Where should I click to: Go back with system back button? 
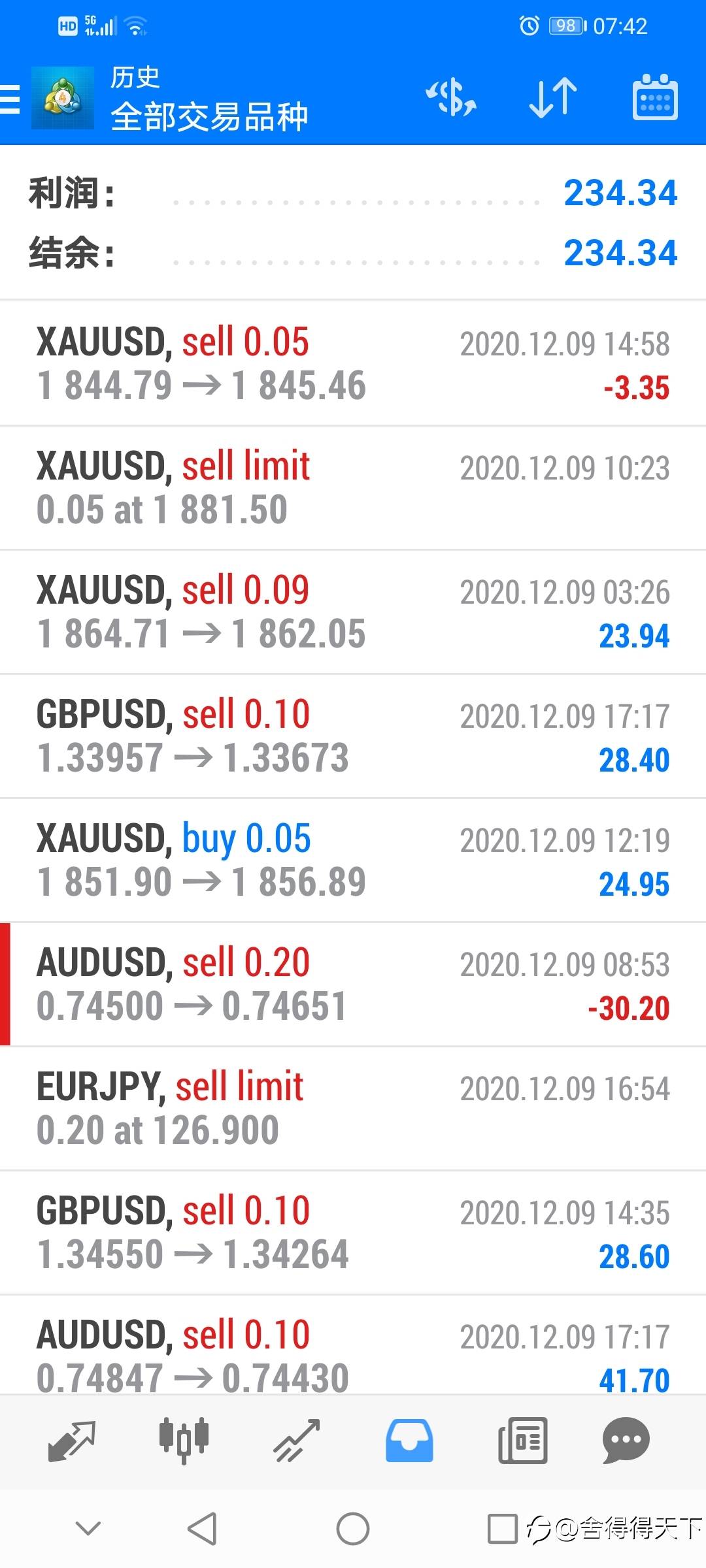coord(202,1529)
